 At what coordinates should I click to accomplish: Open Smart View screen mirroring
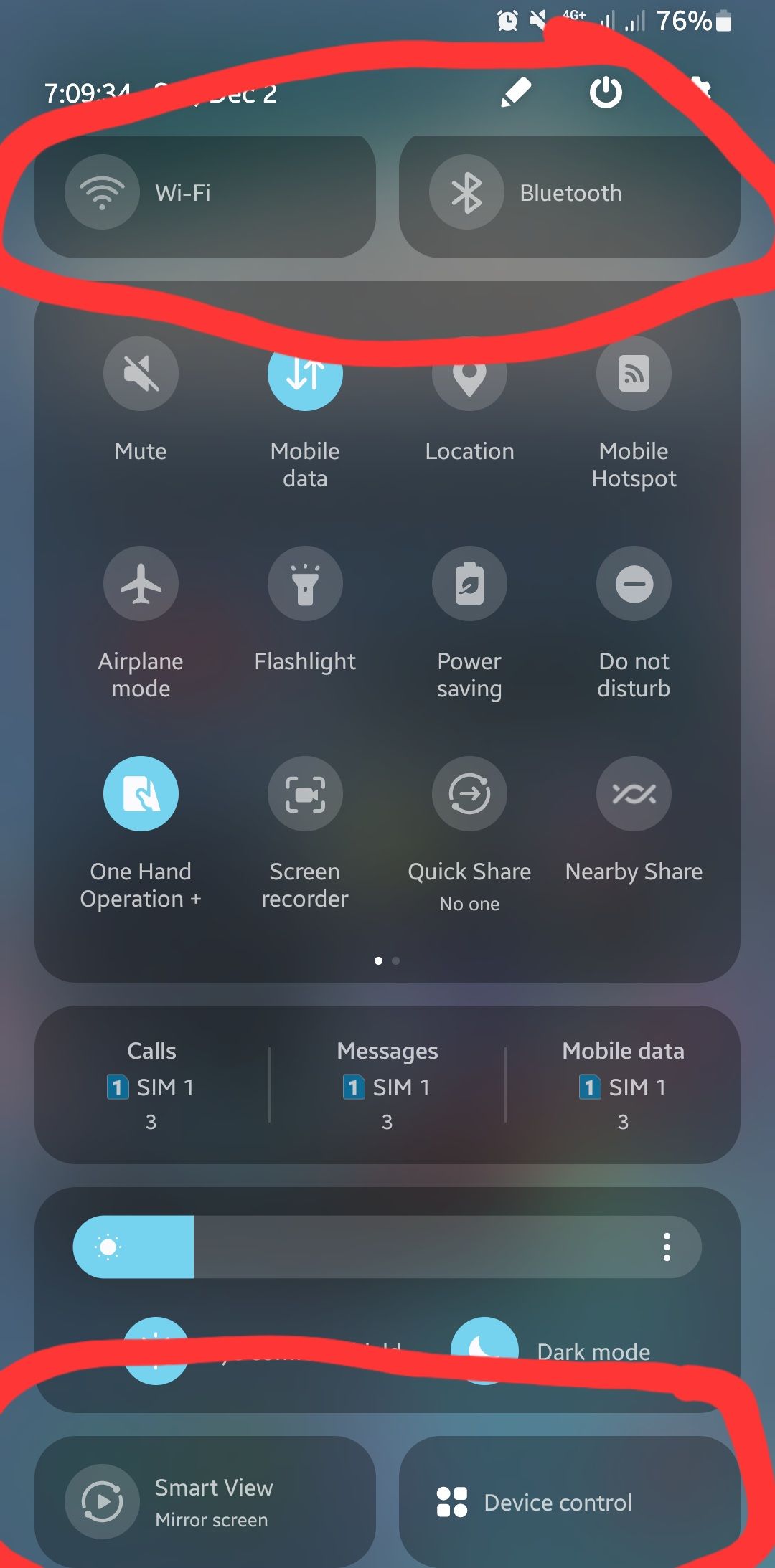click(x=205, y=1501)
